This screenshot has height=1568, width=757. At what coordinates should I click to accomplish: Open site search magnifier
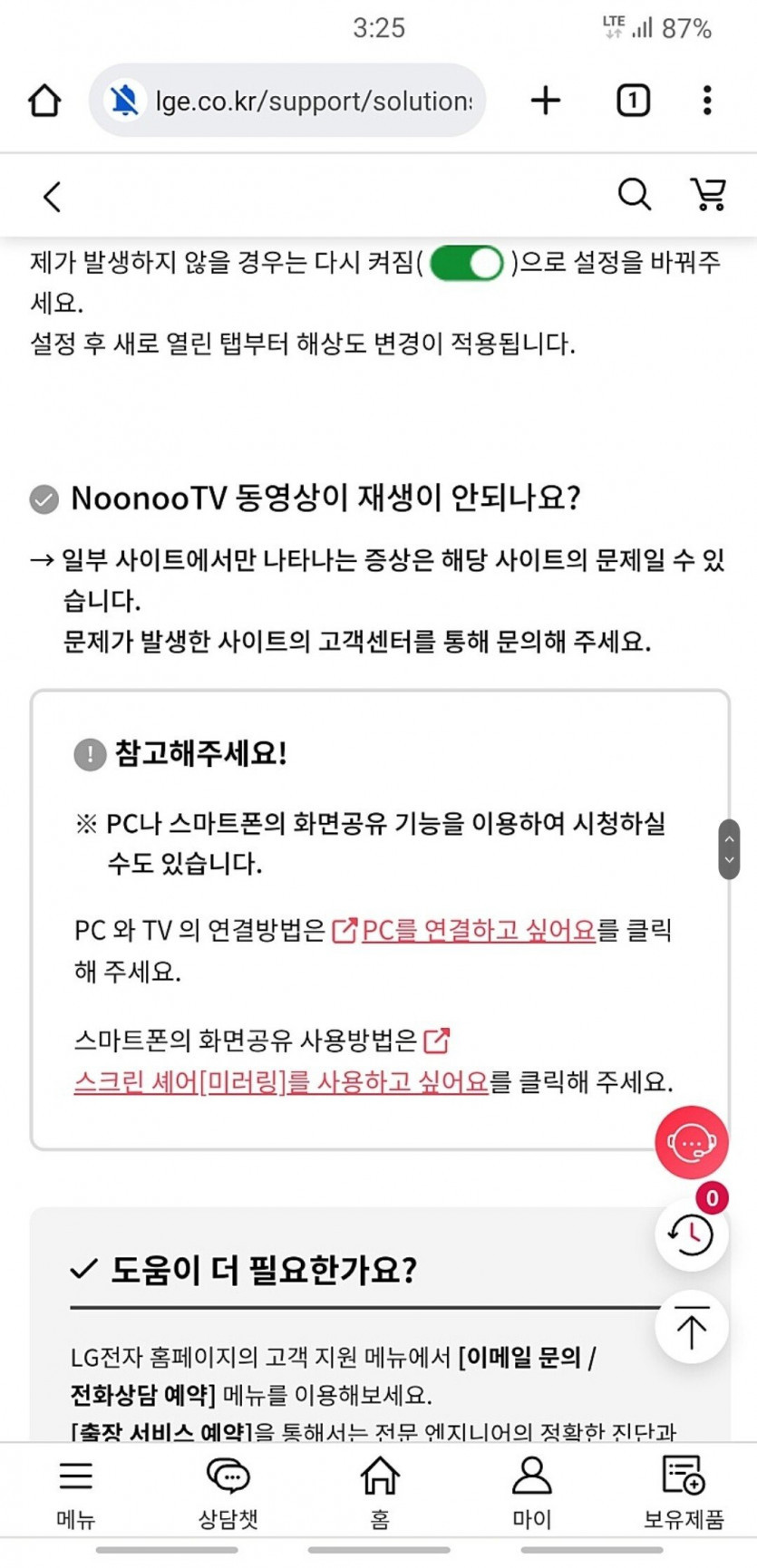[634, 194]
